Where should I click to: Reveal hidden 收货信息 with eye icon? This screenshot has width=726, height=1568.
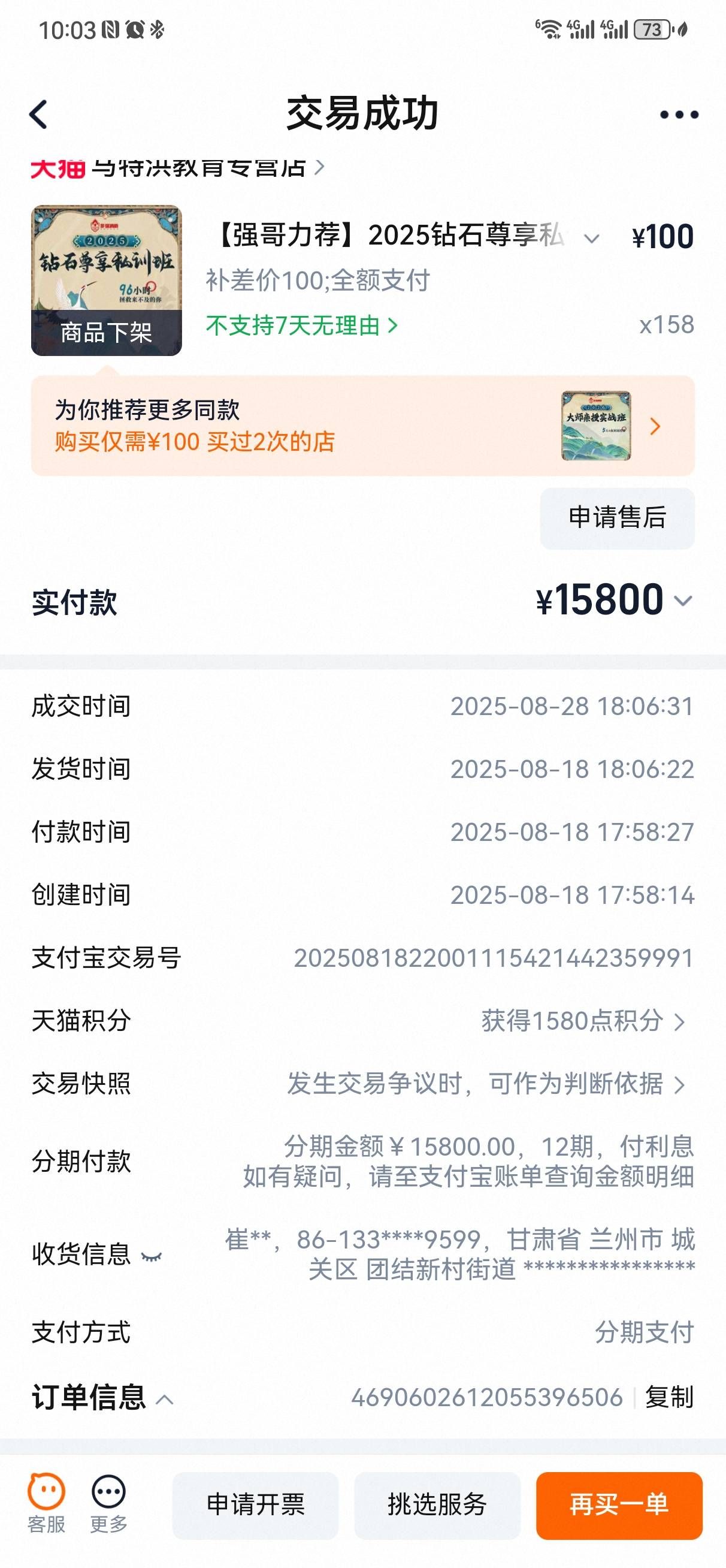152,1255
